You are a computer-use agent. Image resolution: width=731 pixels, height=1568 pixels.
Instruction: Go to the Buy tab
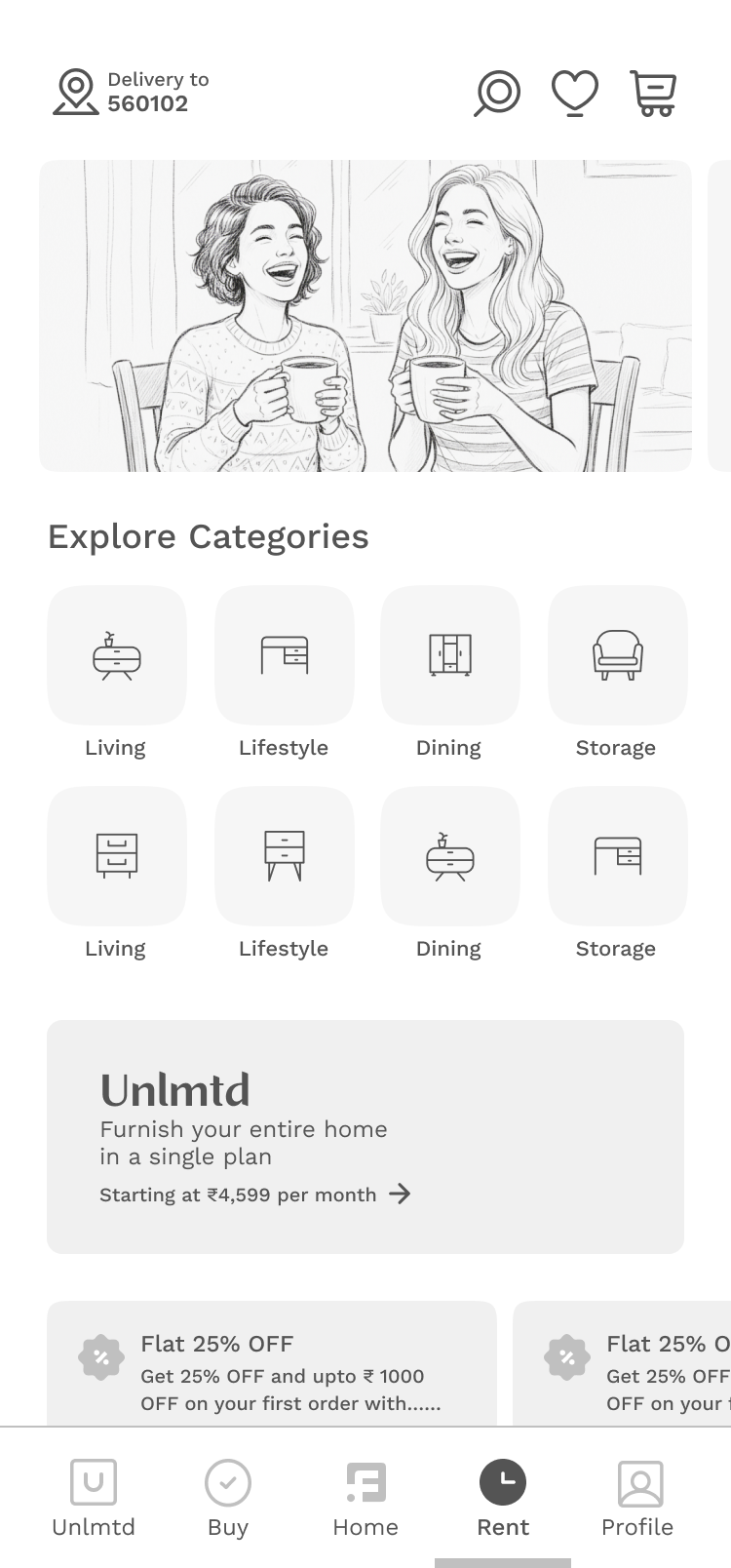tap(228, 1499)
